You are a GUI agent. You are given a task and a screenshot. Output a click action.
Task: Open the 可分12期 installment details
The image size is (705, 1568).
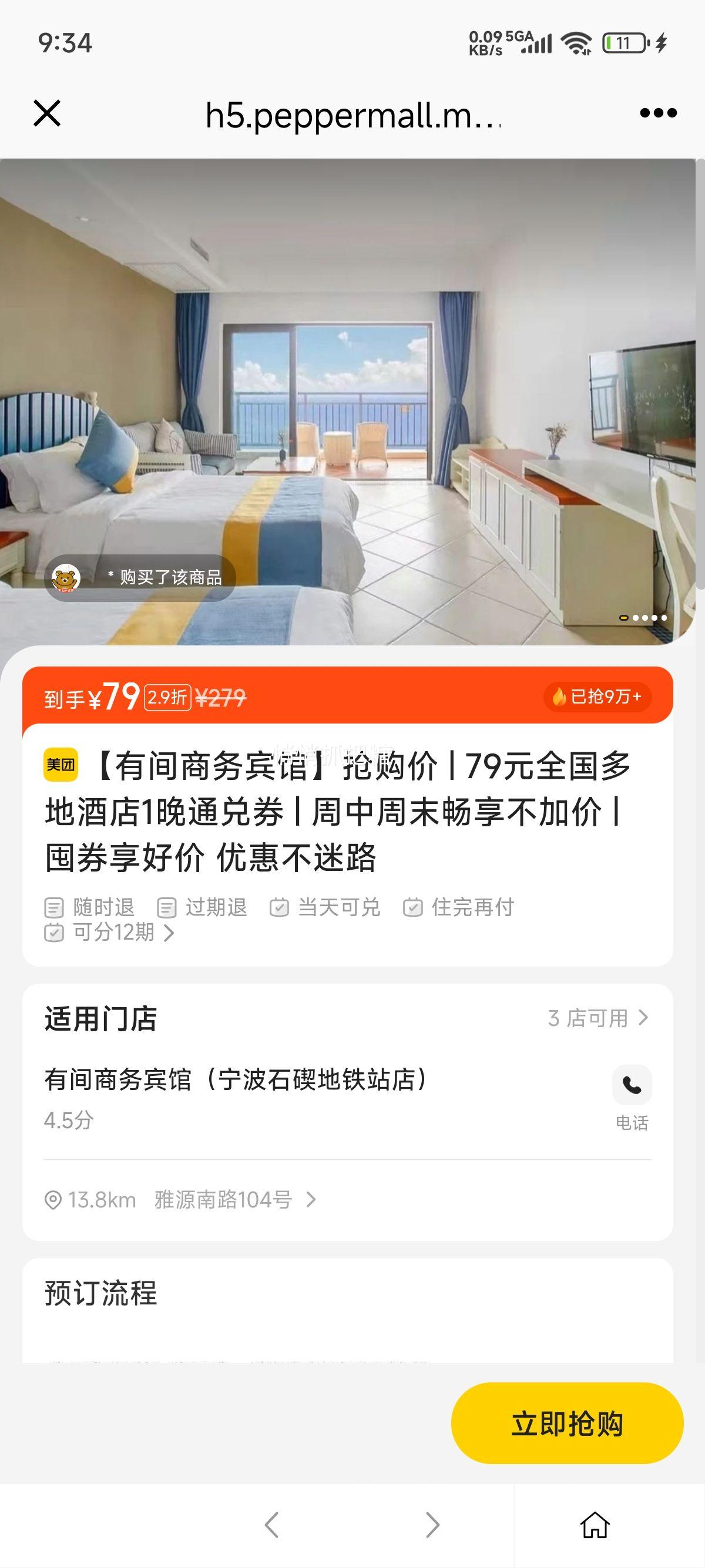(x=110, y=933)
